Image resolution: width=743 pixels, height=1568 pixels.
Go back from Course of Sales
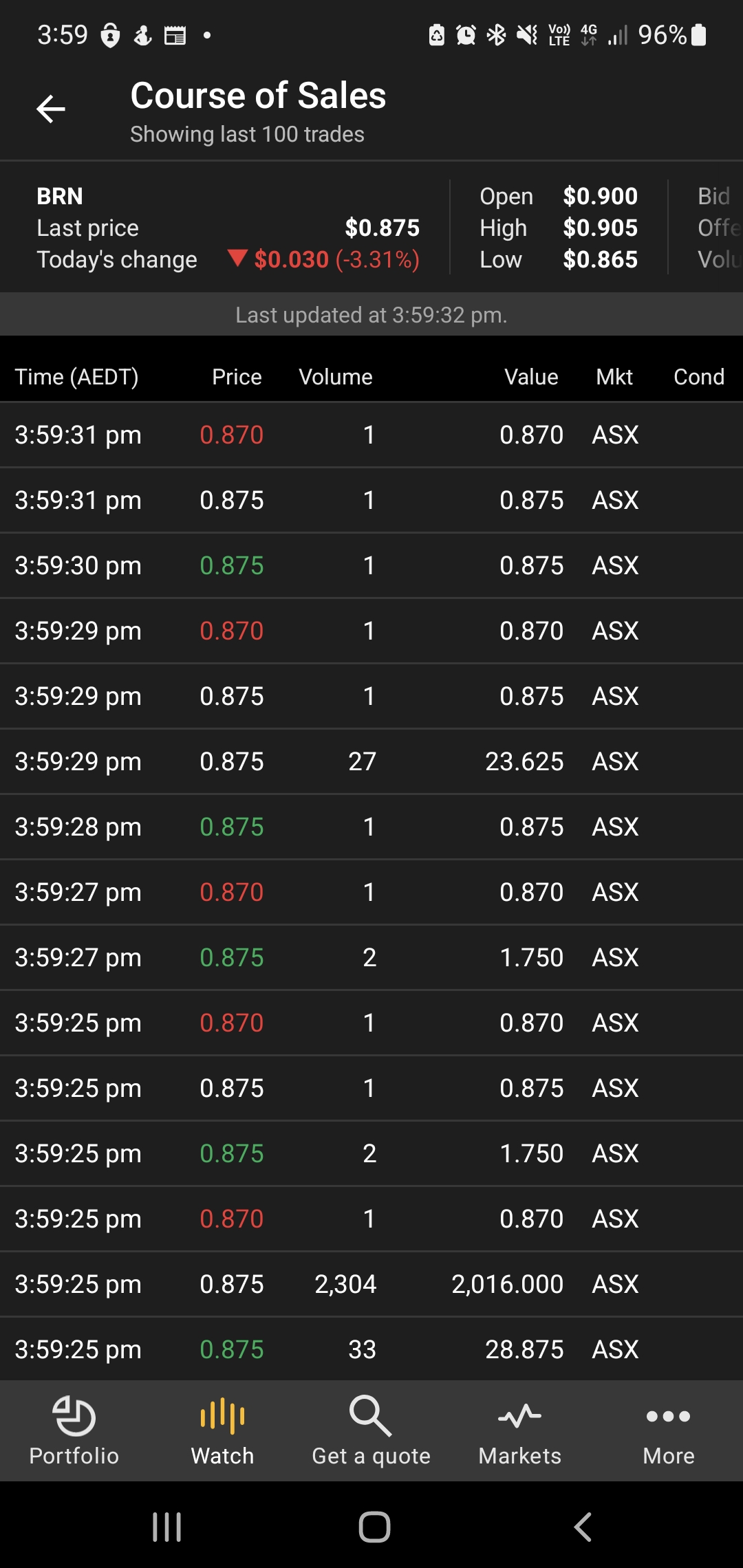tap(51, 109)
